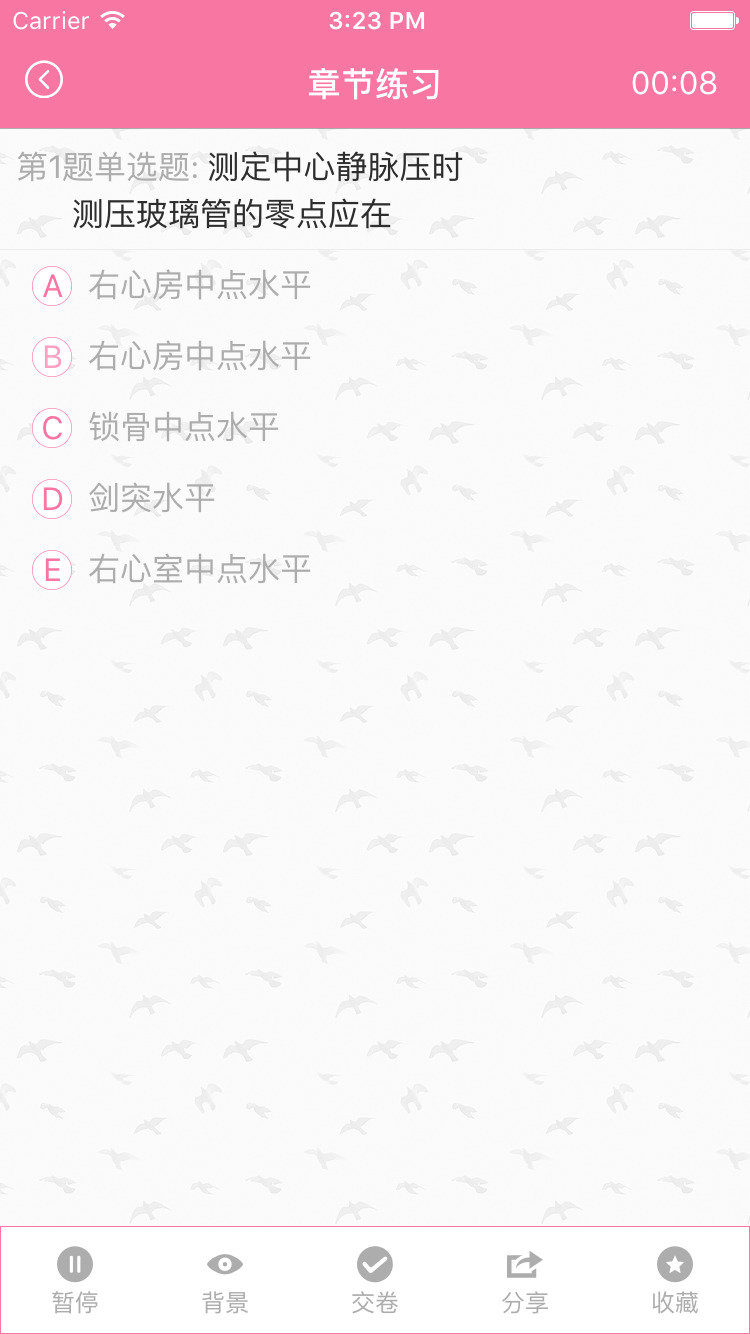Share this question via 分享
The height and width of the screenshot is (1334, 750).
point(525,1280)
